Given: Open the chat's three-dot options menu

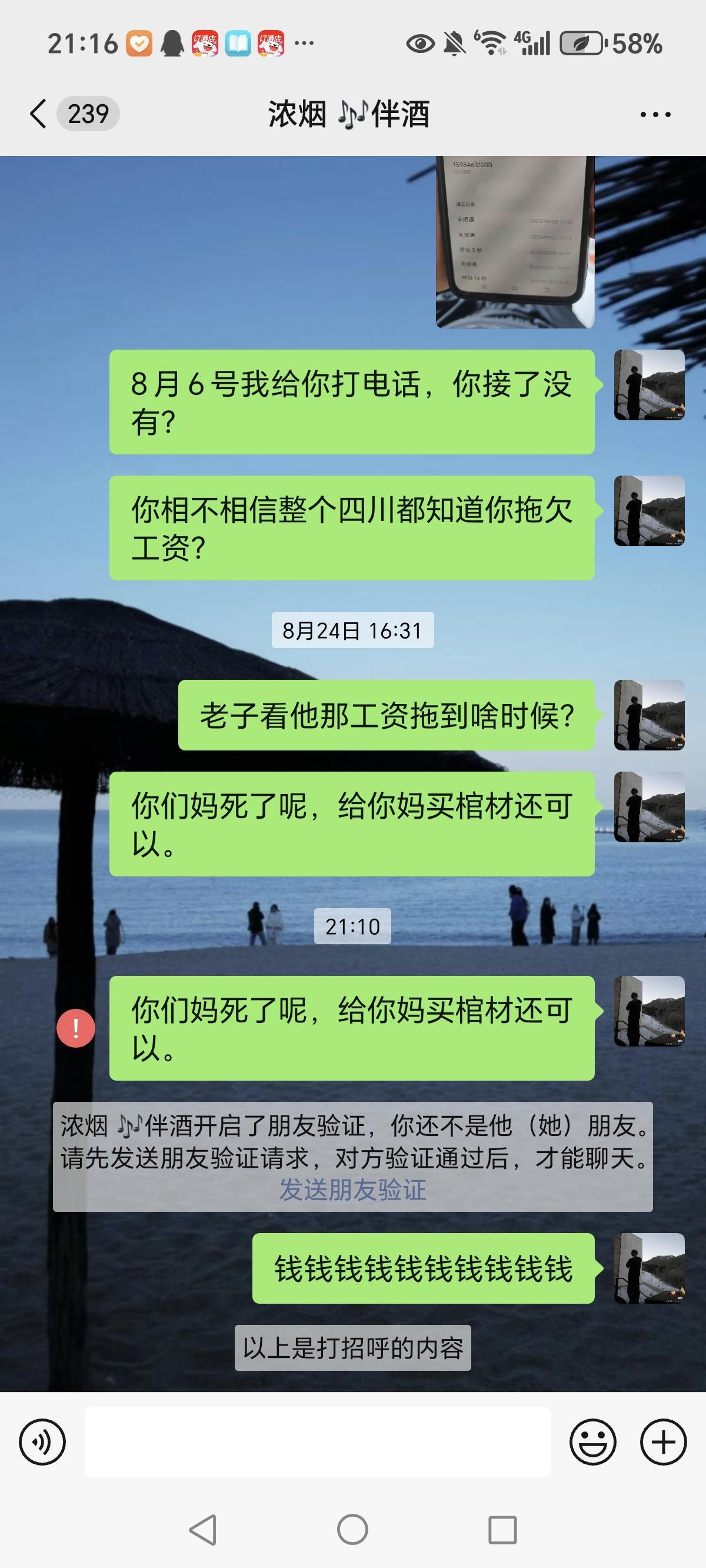Looking at the screenshot, I should (x=655, y=114).
